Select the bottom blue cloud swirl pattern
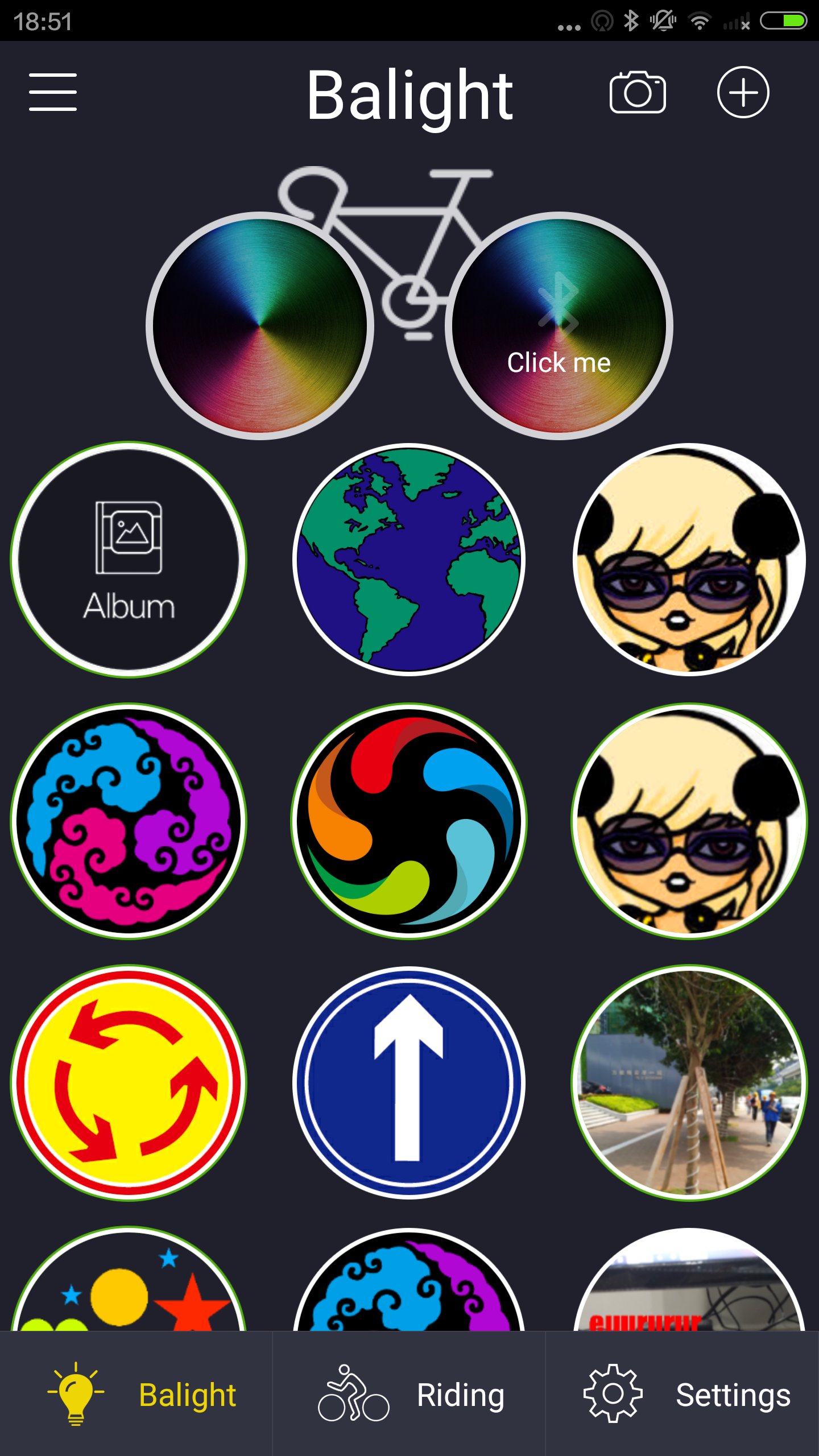The image size is (819, 1456). pos(409,1291)
